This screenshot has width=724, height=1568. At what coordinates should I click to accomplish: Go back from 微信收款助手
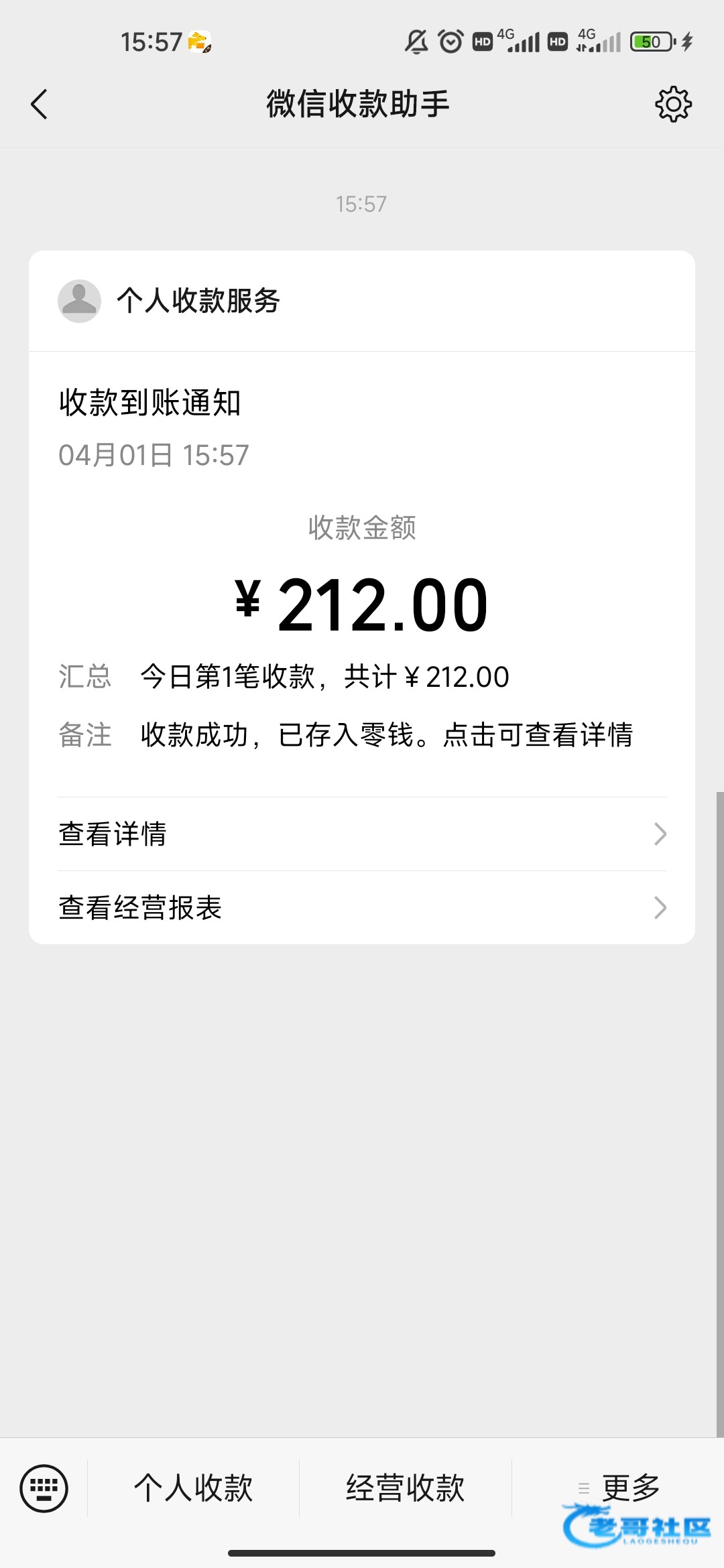(40, 105)
